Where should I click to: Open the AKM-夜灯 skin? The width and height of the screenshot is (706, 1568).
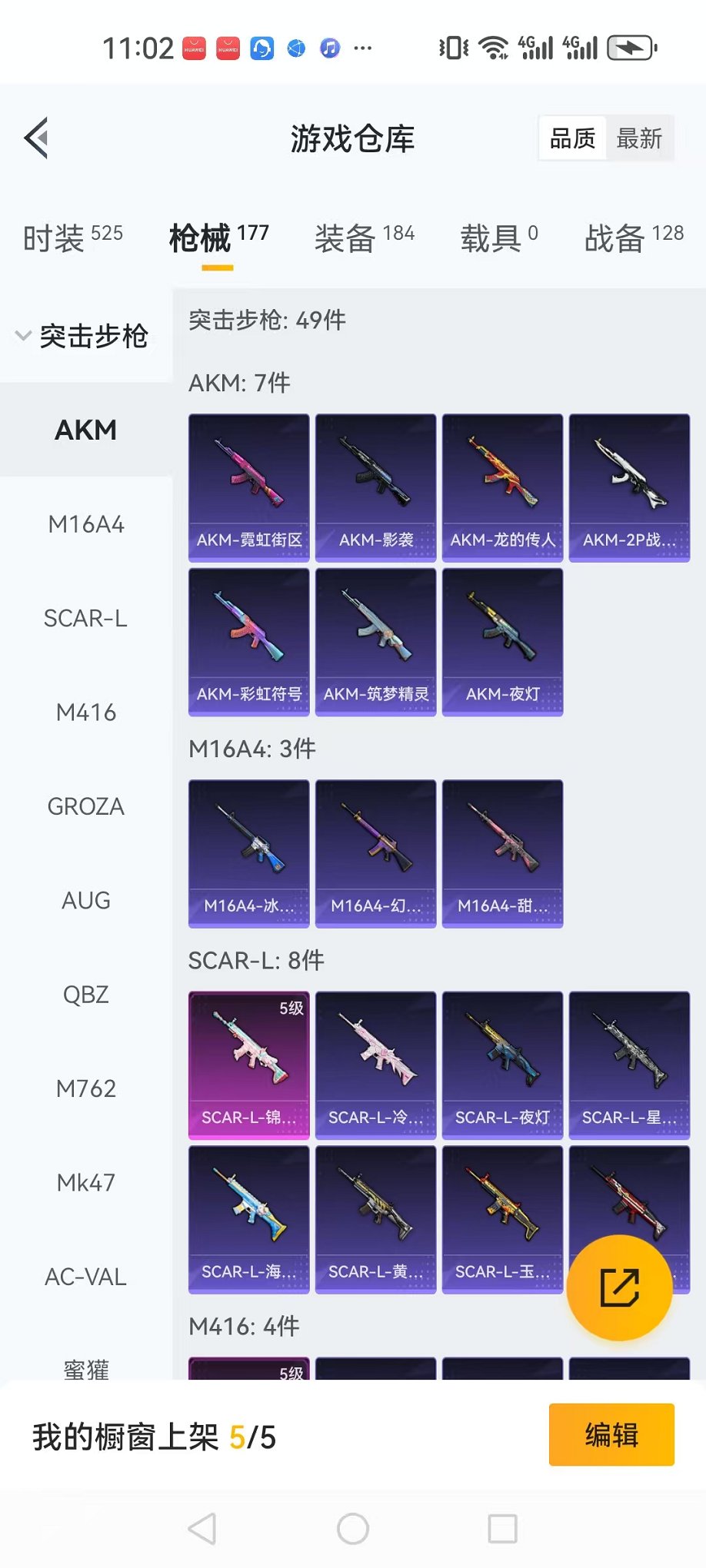[502, 642]
